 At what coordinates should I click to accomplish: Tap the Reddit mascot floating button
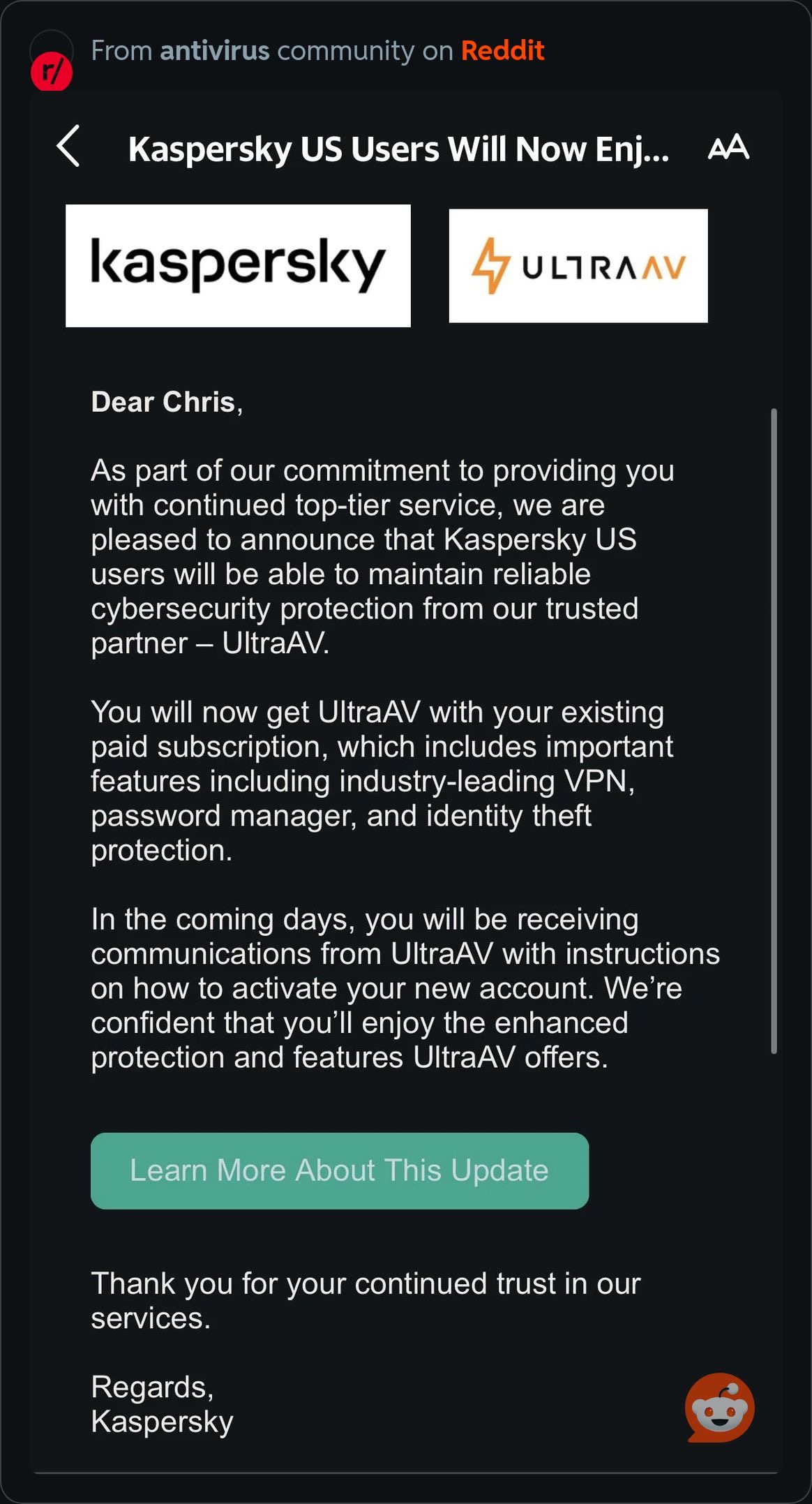(719, 1408)
